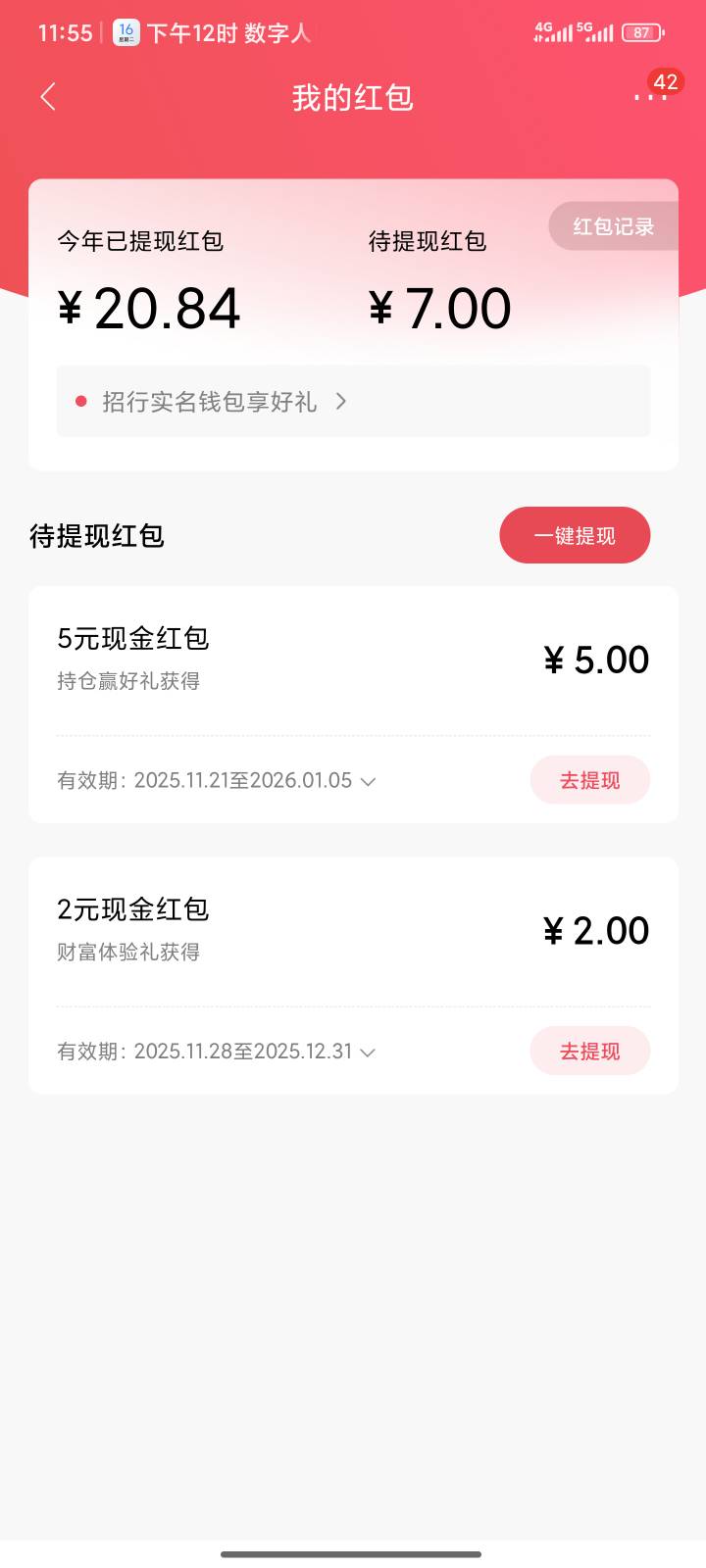706x1568 pixels.
Task: Tap 一键提现 to withdraw all
Action: coord(575,535)
